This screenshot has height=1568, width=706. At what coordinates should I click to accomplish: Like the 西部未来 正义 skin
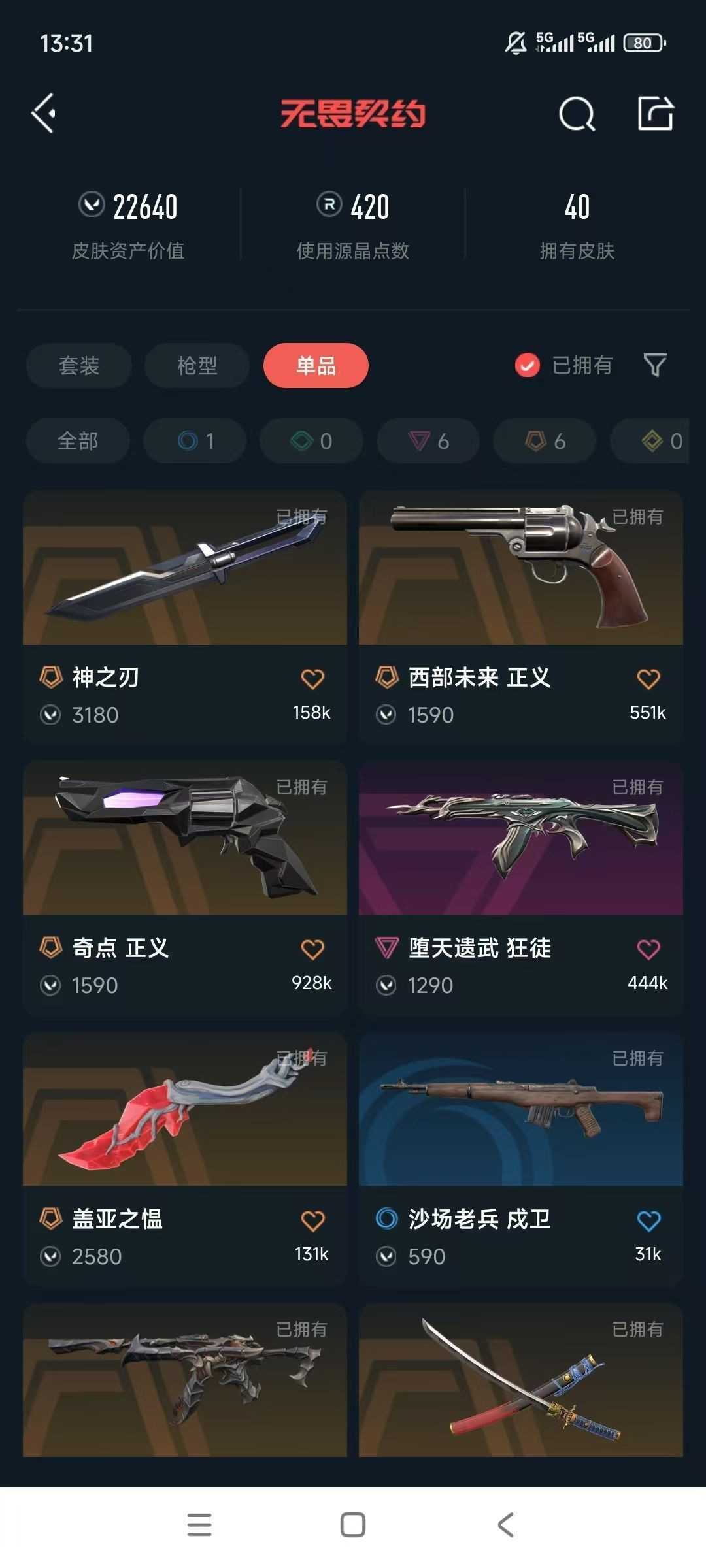pyautogui.click(x=648, y=679)
